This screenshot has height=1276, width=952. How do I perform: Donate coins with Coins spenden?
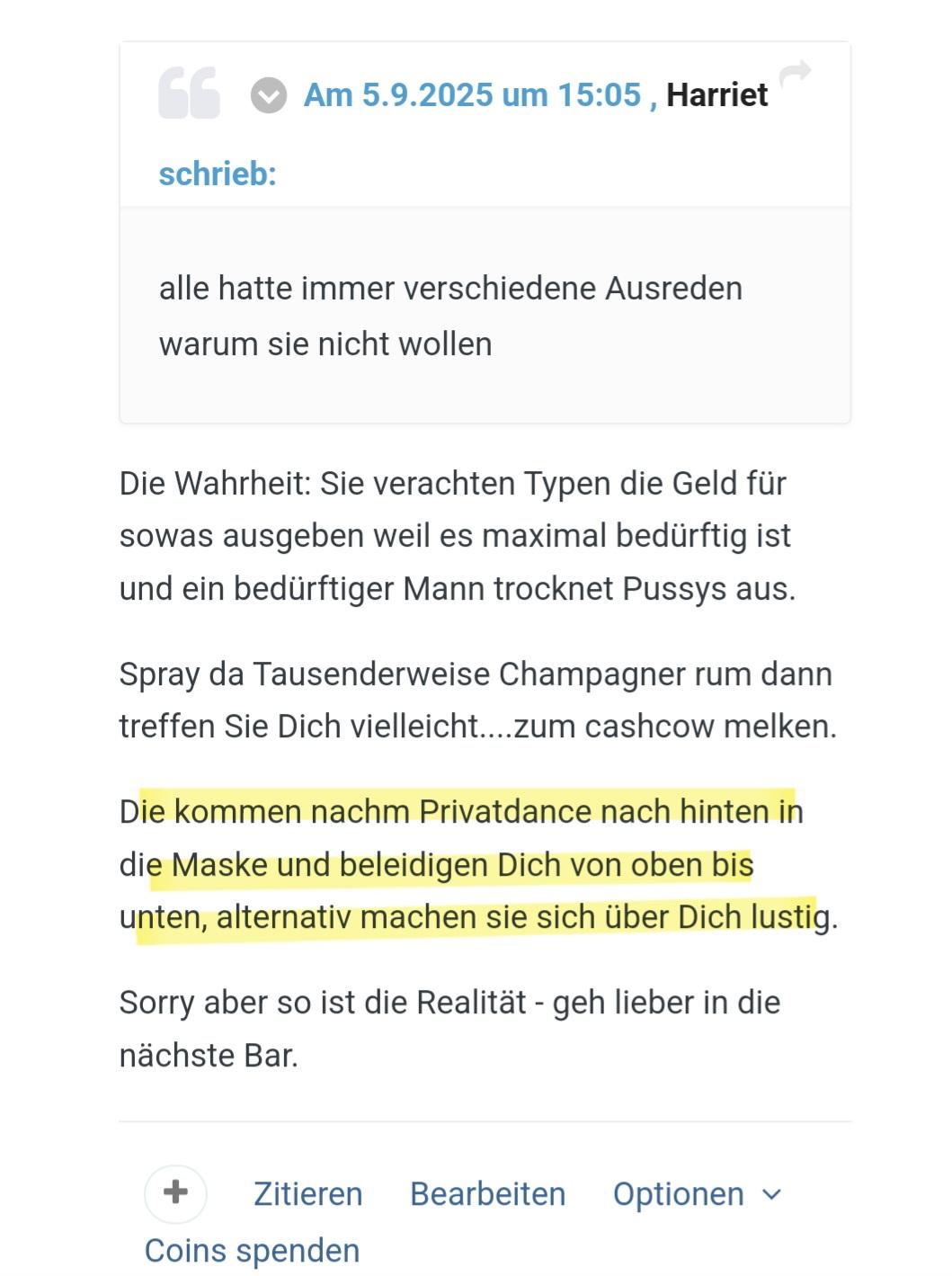click(252, 1251)
